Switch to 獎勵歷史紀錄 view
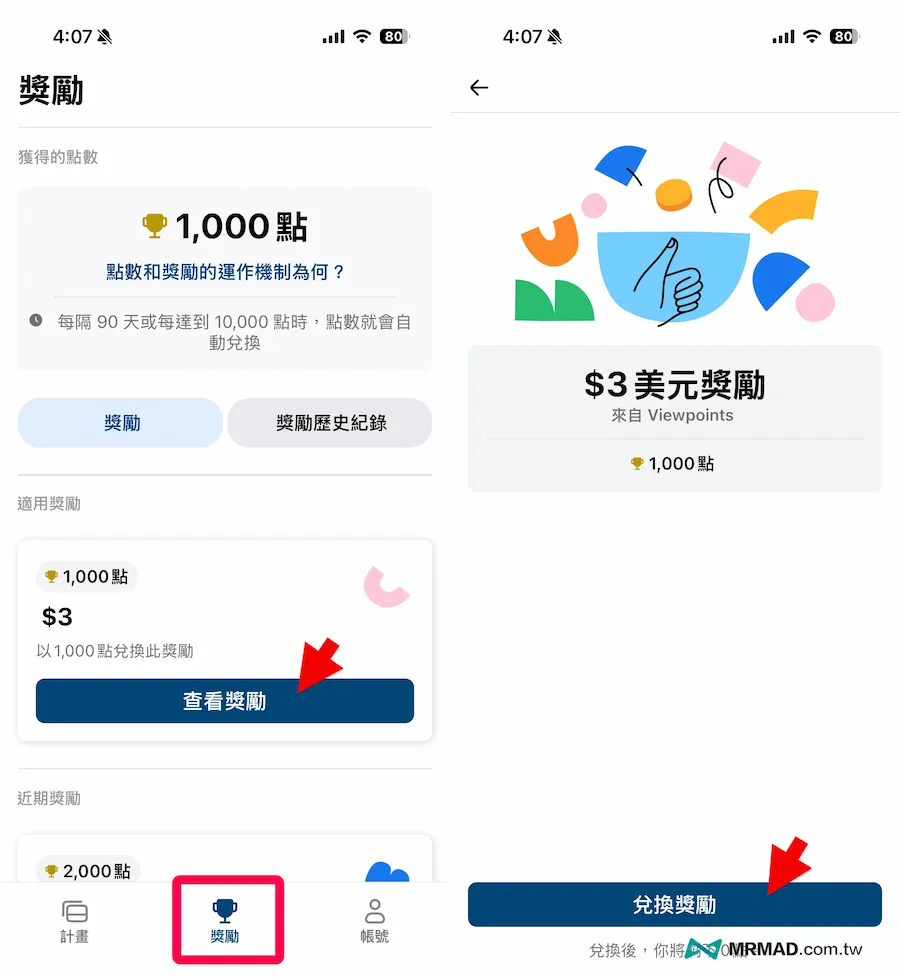Screen dimensions: 900x978 click(x=329, y=422)
